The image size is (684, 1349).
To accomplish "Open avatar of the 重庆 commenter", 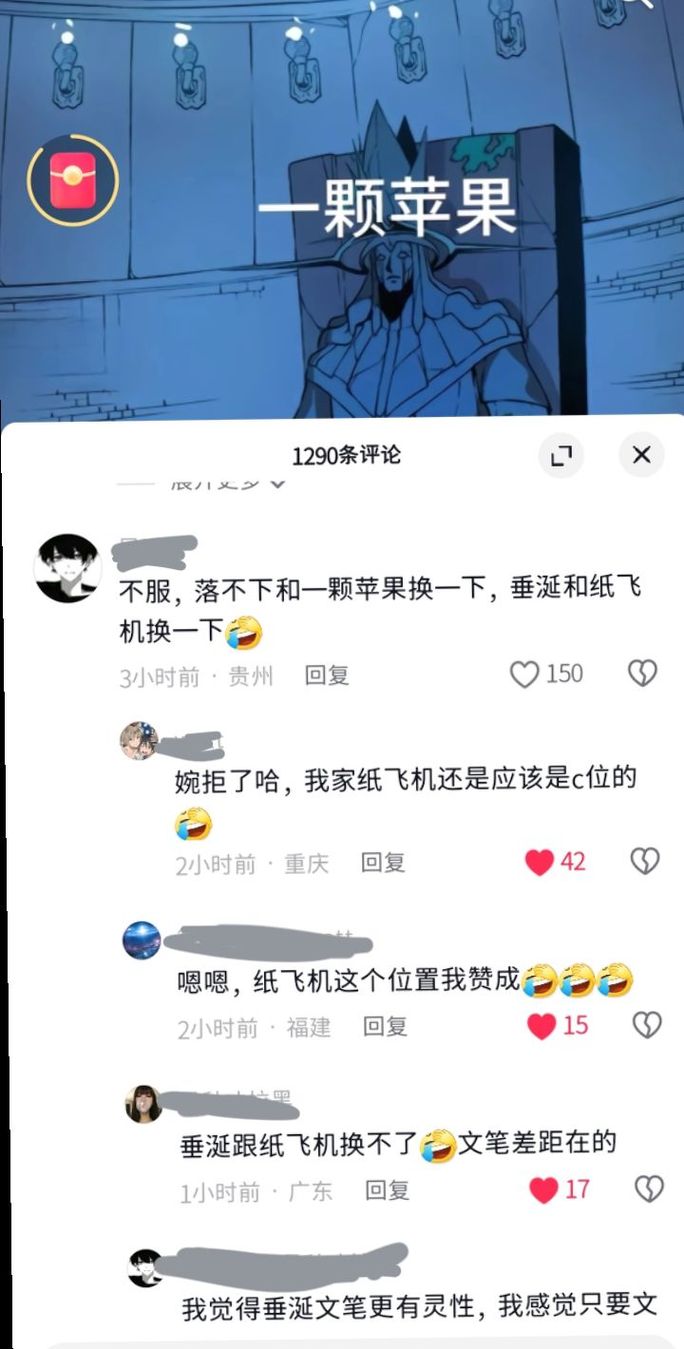I will pyautogui.click(x=139, y=741).
